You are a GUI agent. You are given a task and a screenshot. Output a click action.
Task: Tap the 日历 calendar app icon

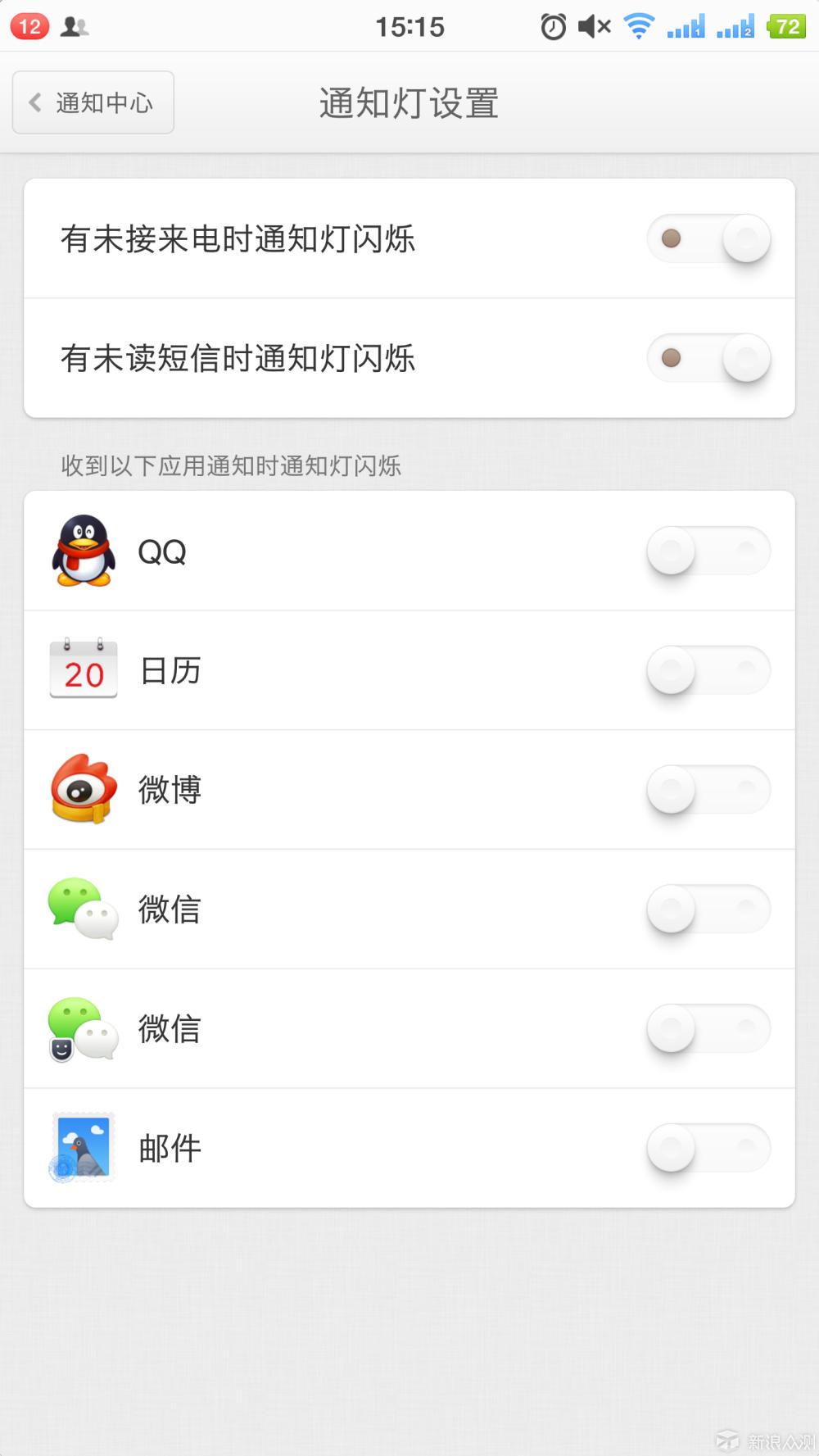click(x=83, y=669)
